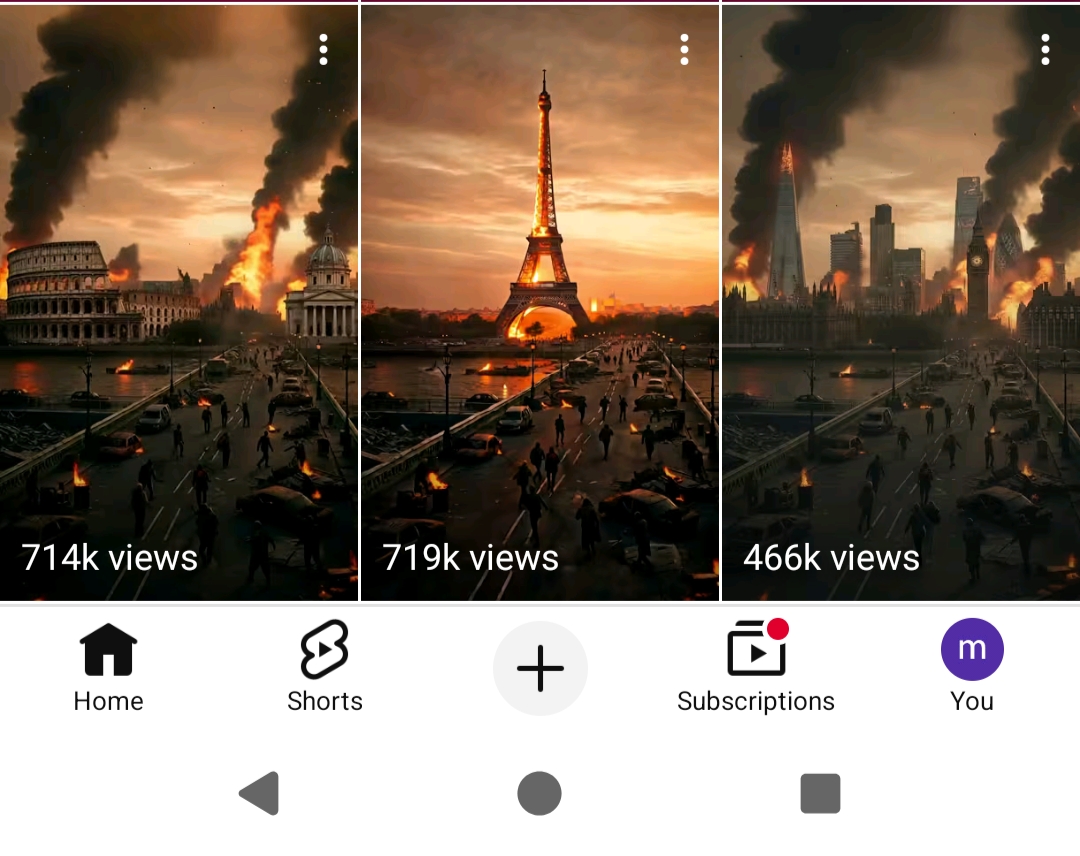The height and width of the screenshot is (856, 1080).
Task: Go to the device home screen
Action: coord(539,794)
